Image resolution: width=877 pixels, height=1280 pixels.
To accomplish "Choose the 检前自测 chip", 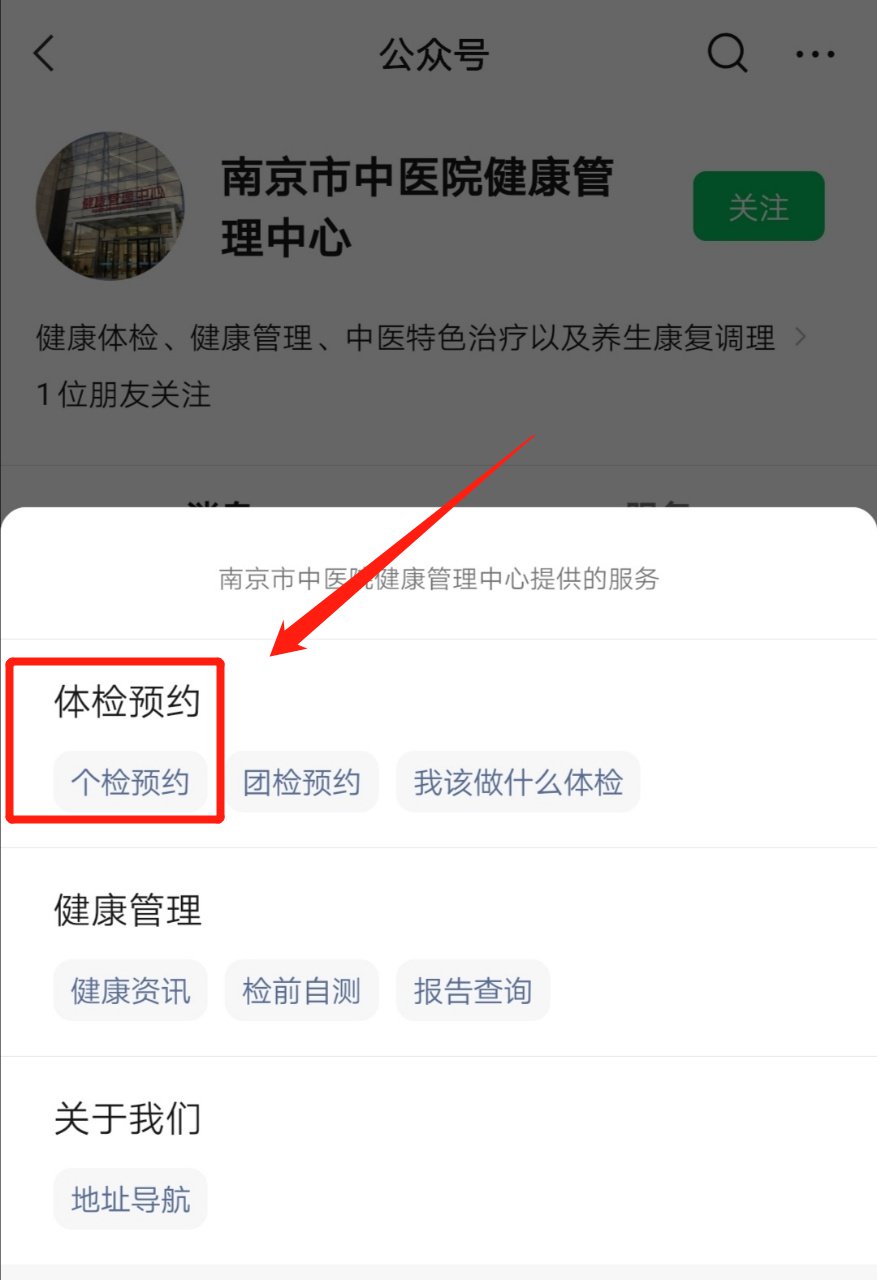I will pyautogui.click(x=301, y=991).
